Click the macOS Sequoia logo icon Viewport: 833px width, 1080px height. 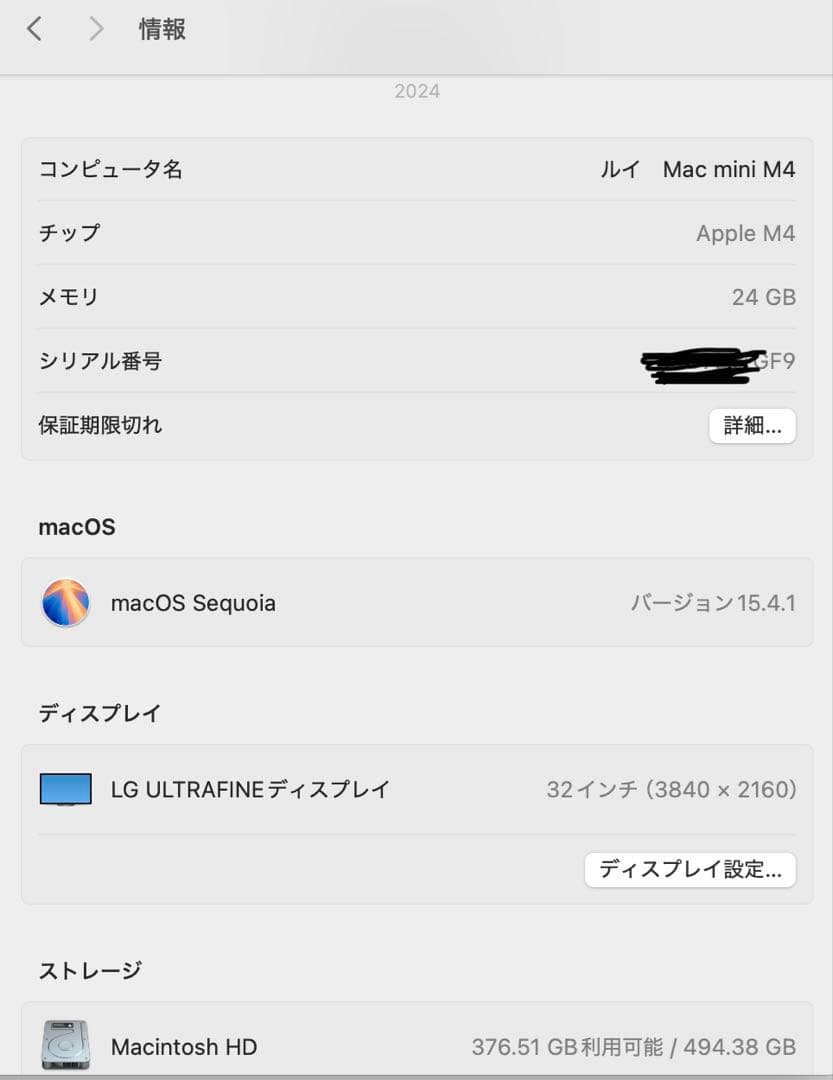click(65, 603)
